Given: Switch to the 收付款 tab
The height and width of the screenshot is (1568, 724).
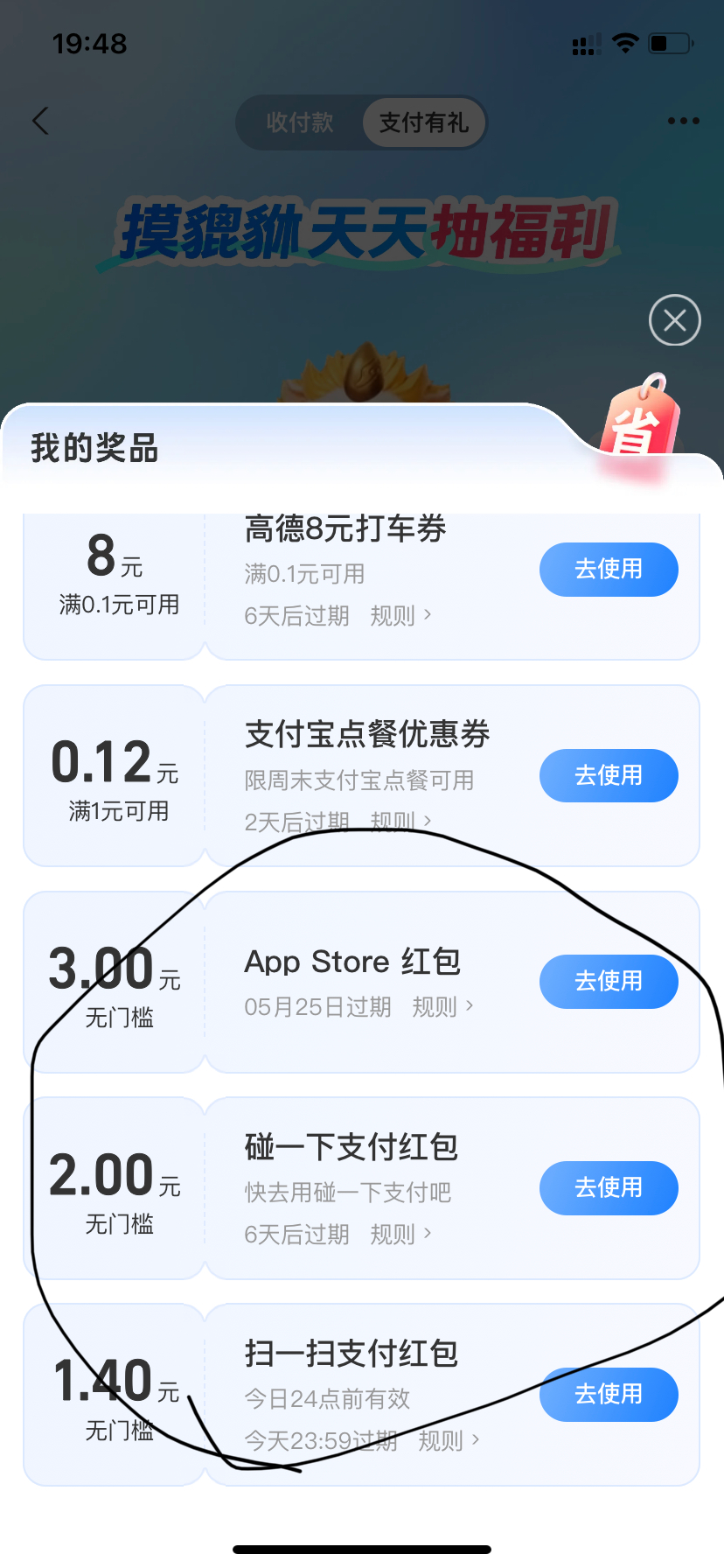Looking at the screenshot, I should click(x=300, y=122).
